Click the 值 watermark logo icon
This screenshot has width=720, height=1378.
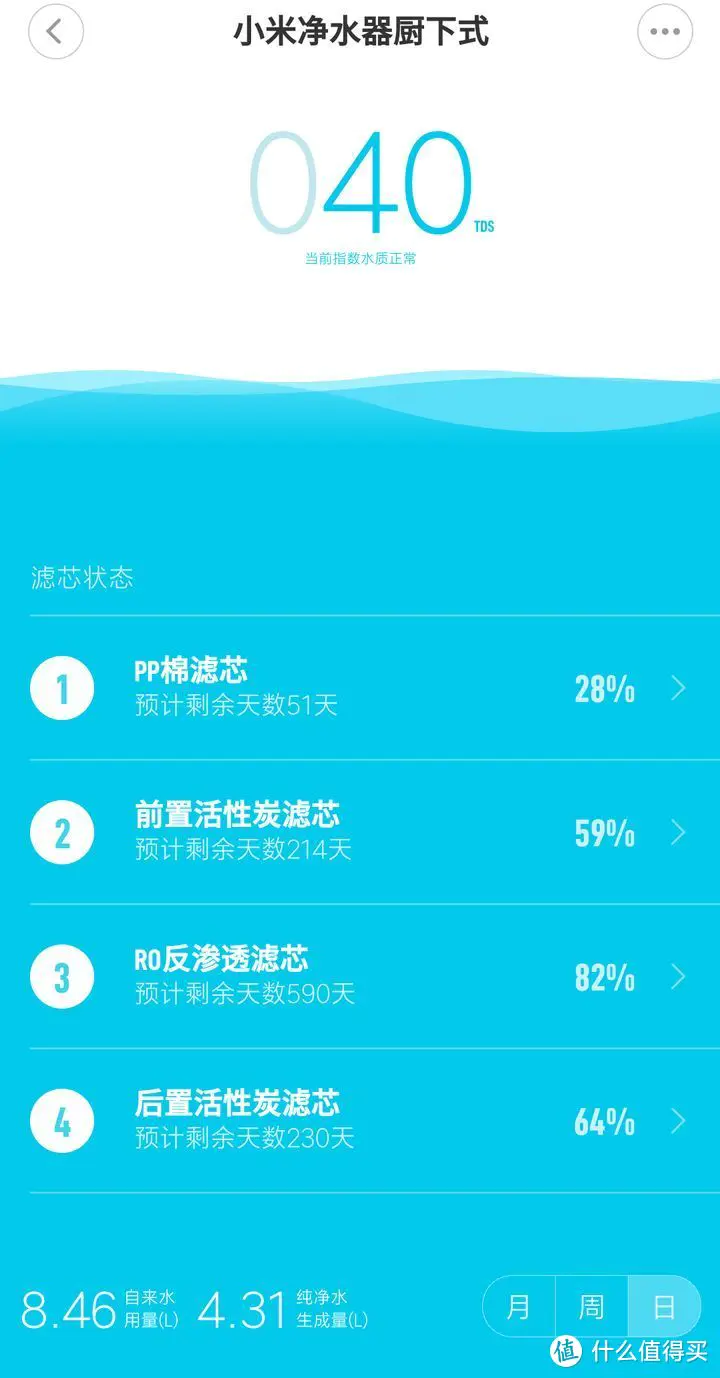click(564, 1353)
